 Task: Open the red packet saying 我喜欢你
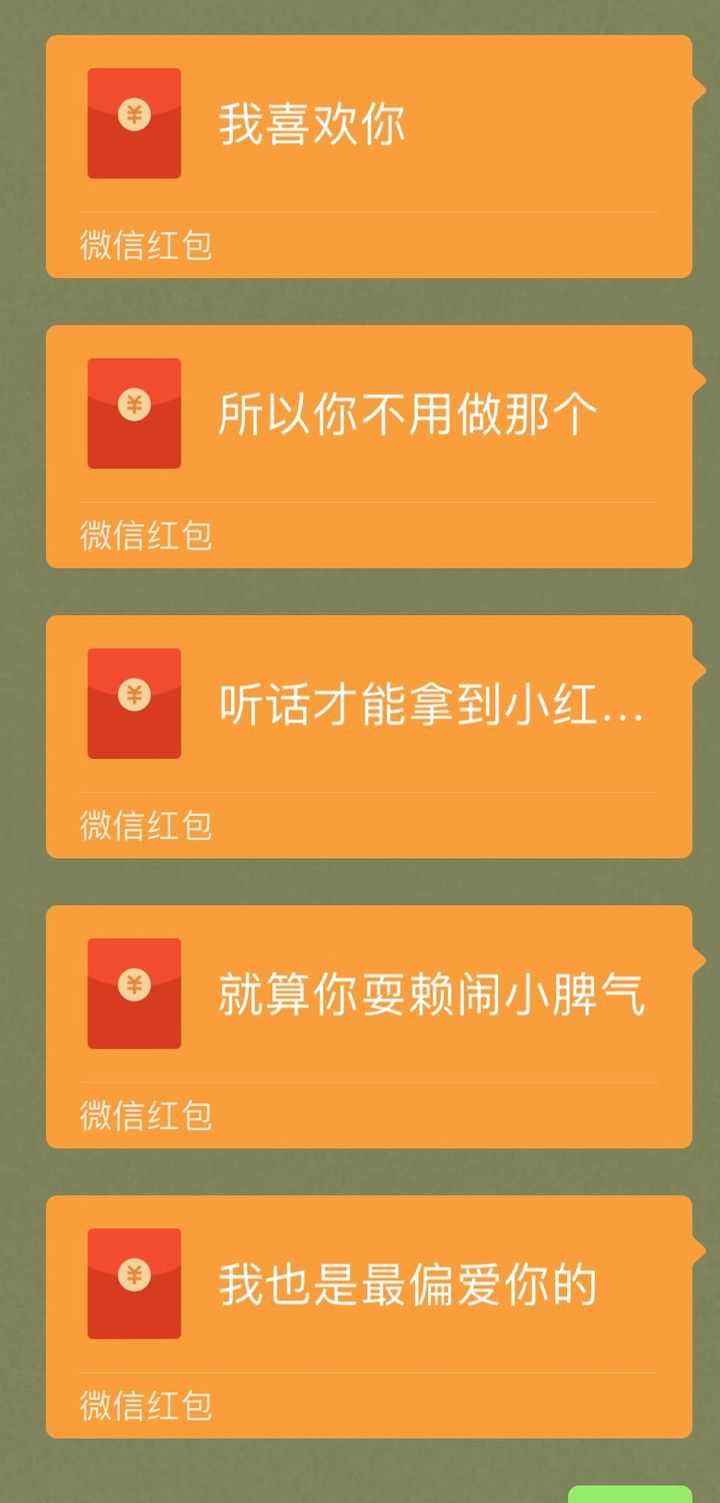[368, 156]
